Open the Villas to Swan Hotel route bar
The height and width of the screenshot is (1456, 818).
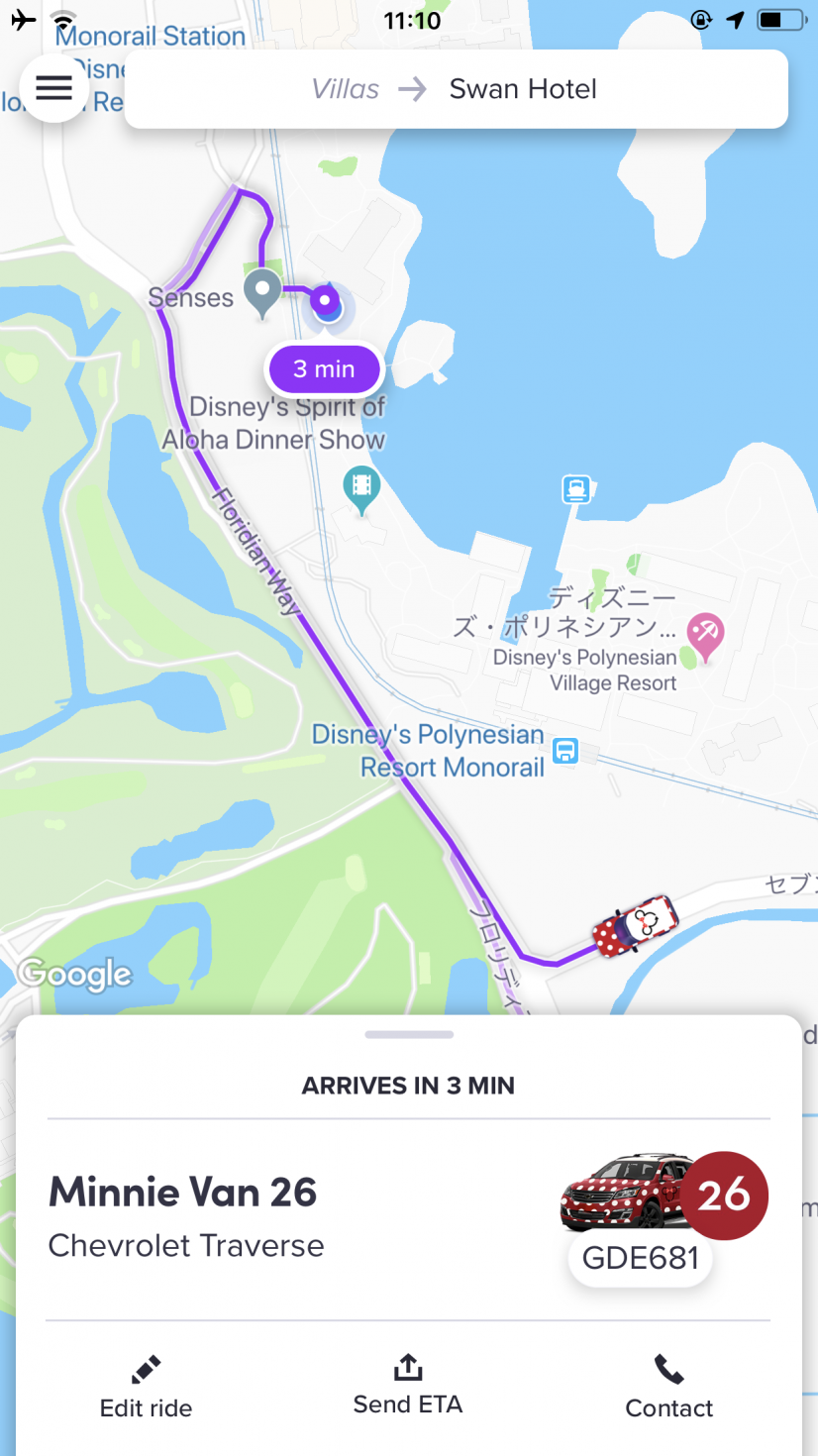(456, 89)
